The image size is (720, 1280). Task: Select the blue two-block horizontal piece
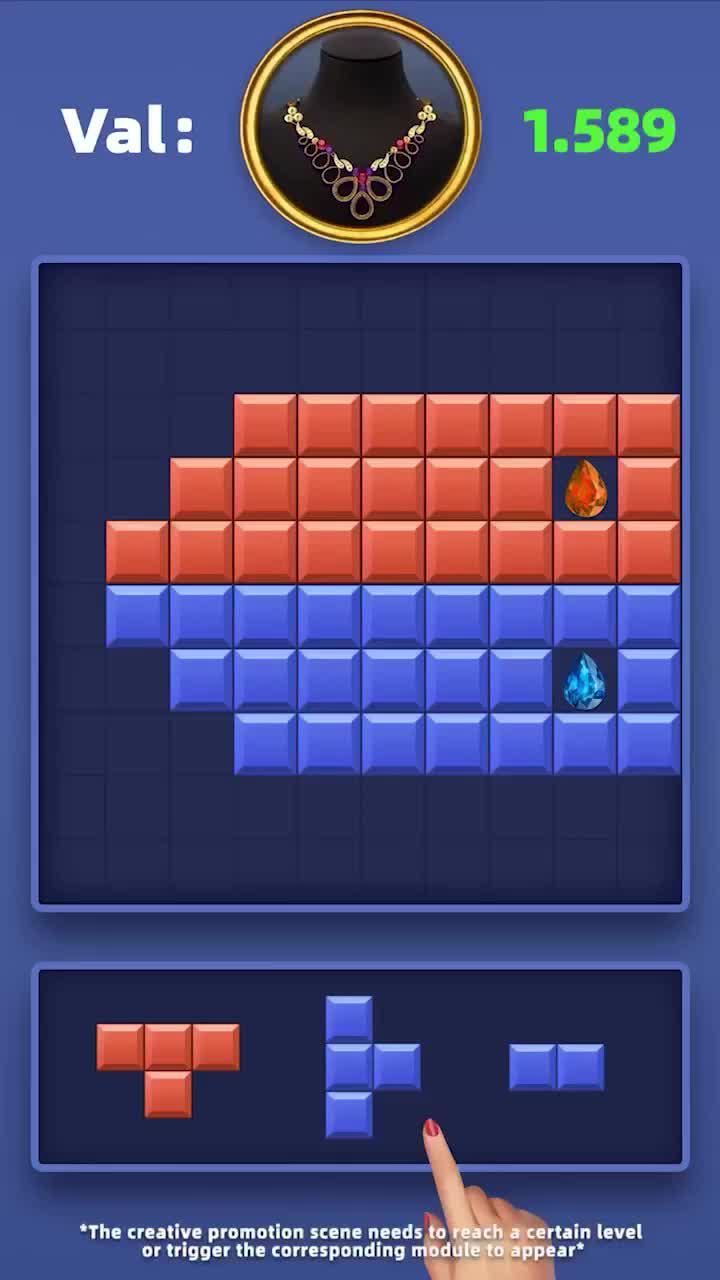pyautogui.click(x=558, y=1065)
